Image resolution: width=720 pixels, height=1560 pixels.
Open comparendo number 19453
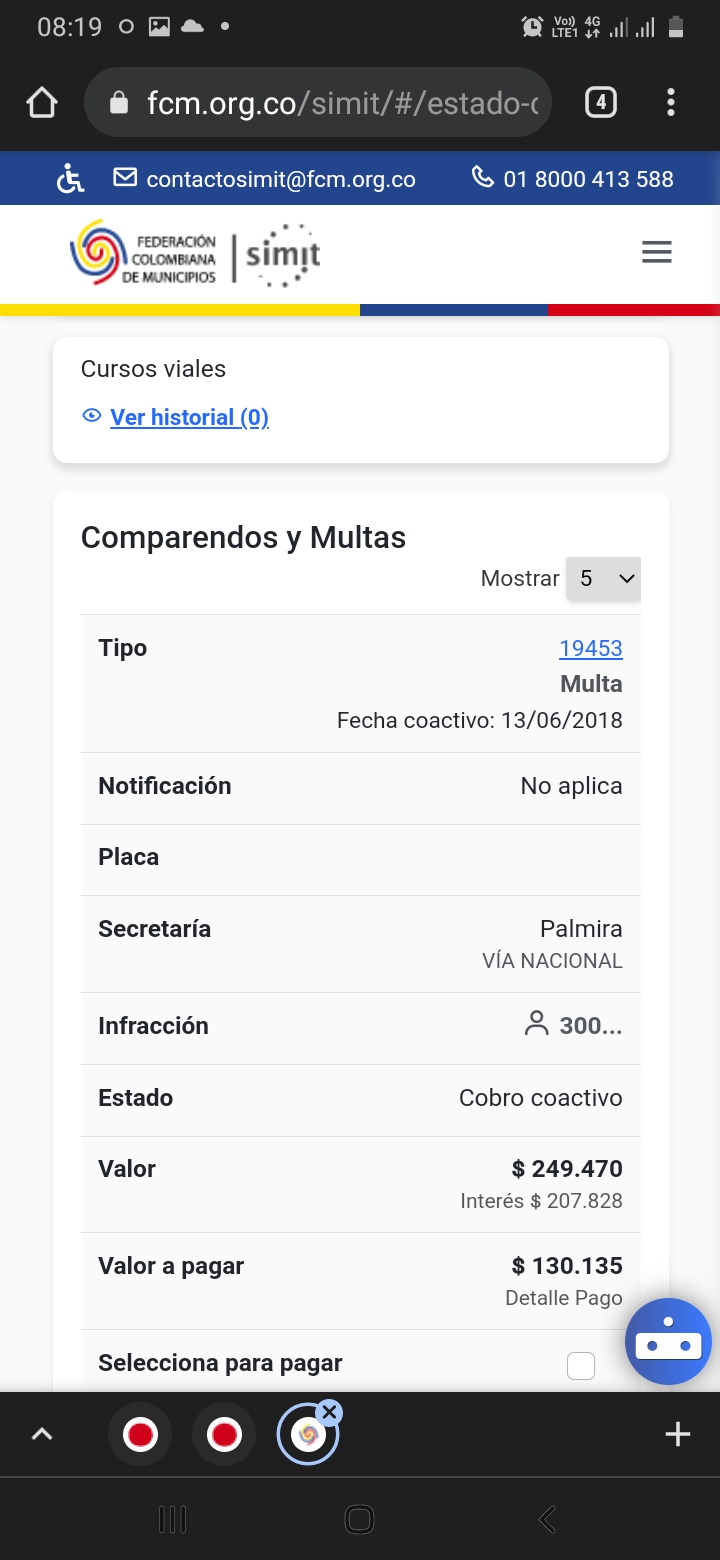[590, 648]
